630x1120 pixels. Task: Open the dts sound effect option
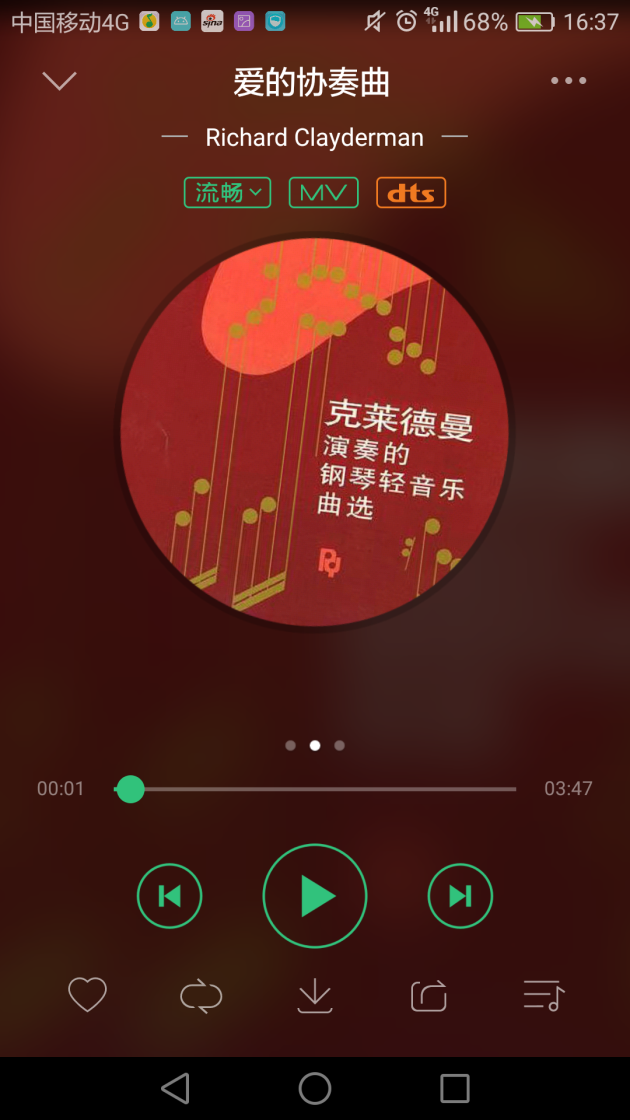pyautogui.click(x=410, y=192)
